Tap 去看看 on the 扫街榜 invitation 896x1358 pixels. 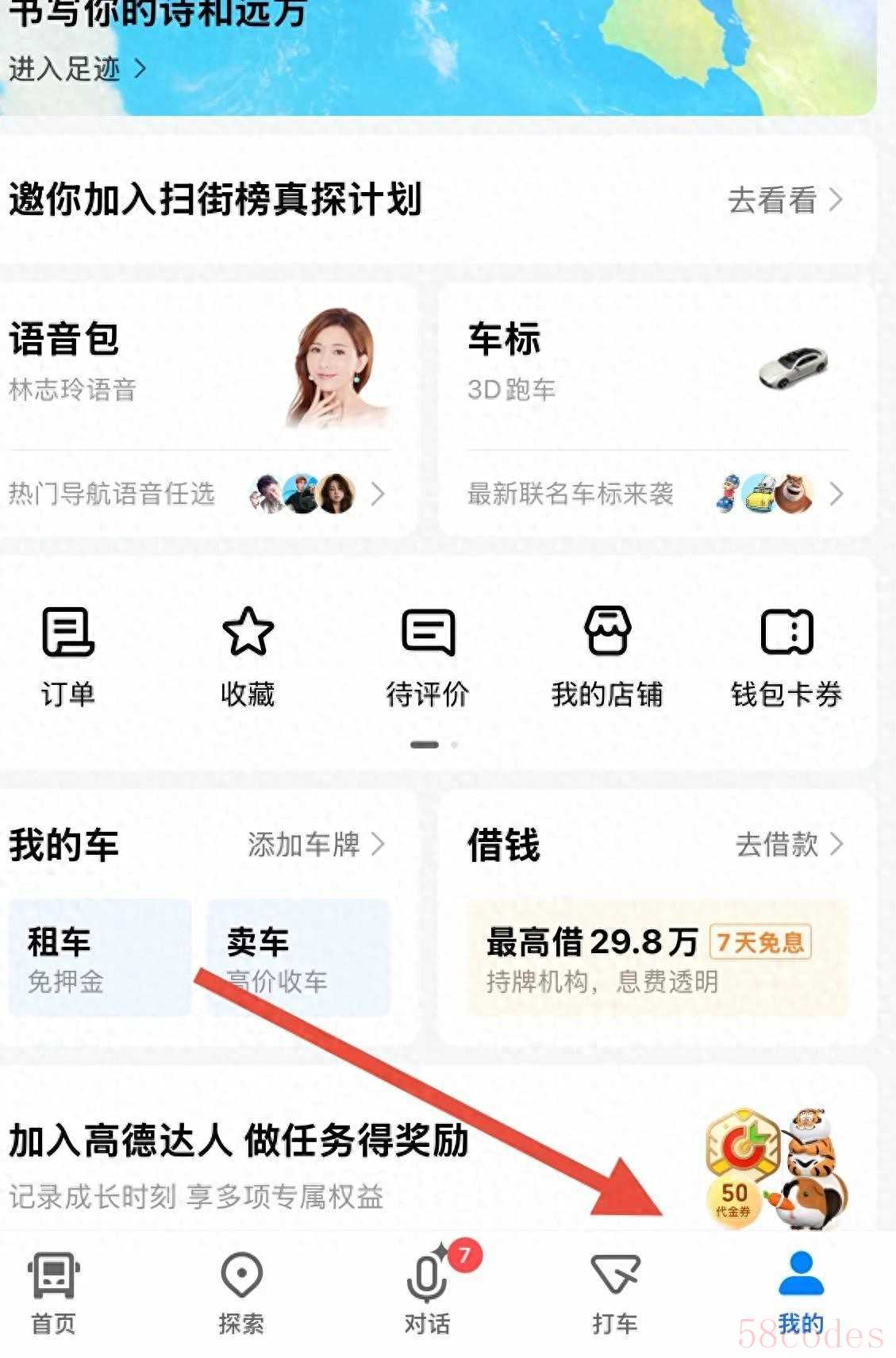click(784, 200)
